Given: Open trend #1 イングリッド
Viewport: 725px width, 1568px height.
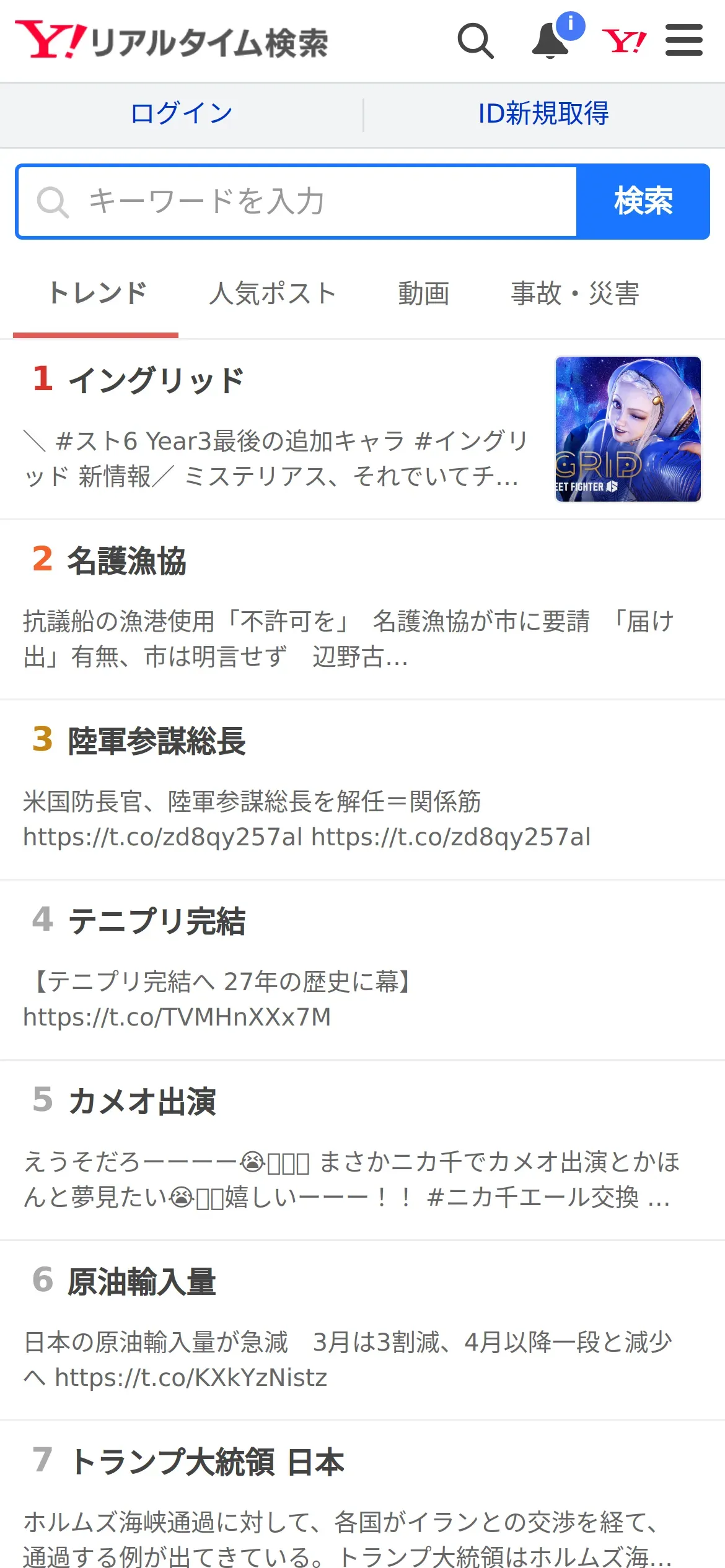Looking at the screenshot, I should 362,429.
